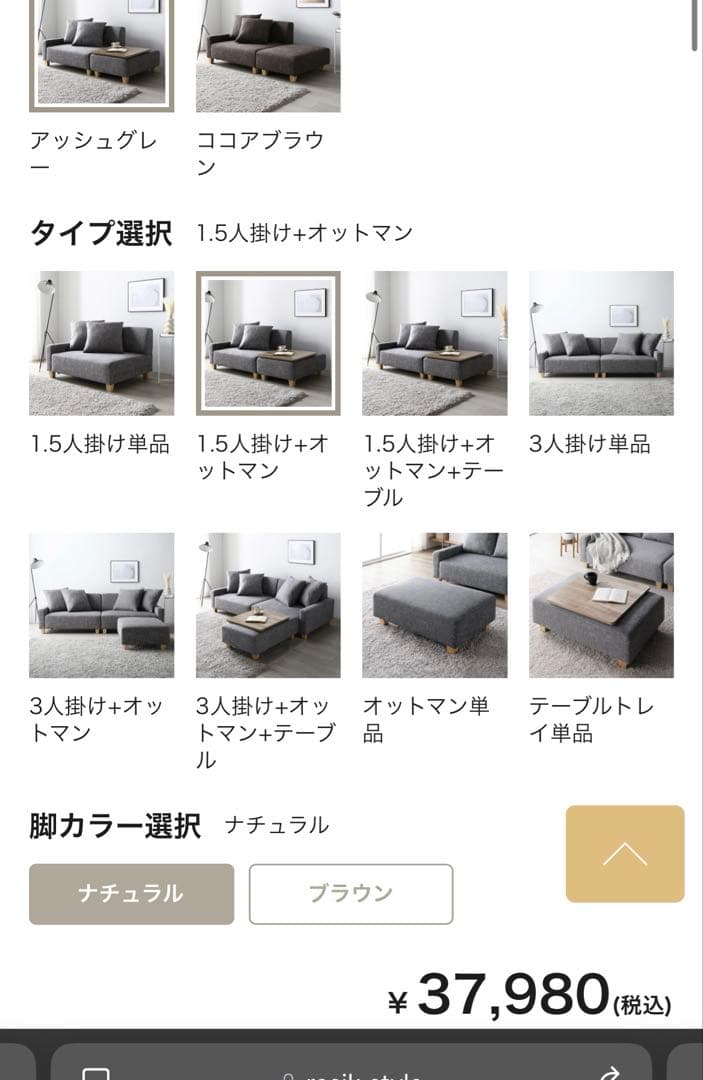Pick the テーブルトレイ単品 type

pyautogui.click(x=601, y=605)
